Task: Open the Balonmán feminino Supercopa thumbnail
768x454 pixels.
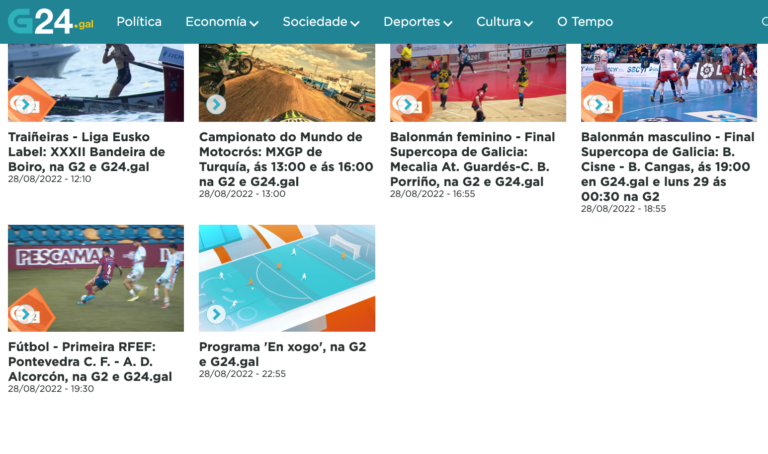Action: (478, 82)
